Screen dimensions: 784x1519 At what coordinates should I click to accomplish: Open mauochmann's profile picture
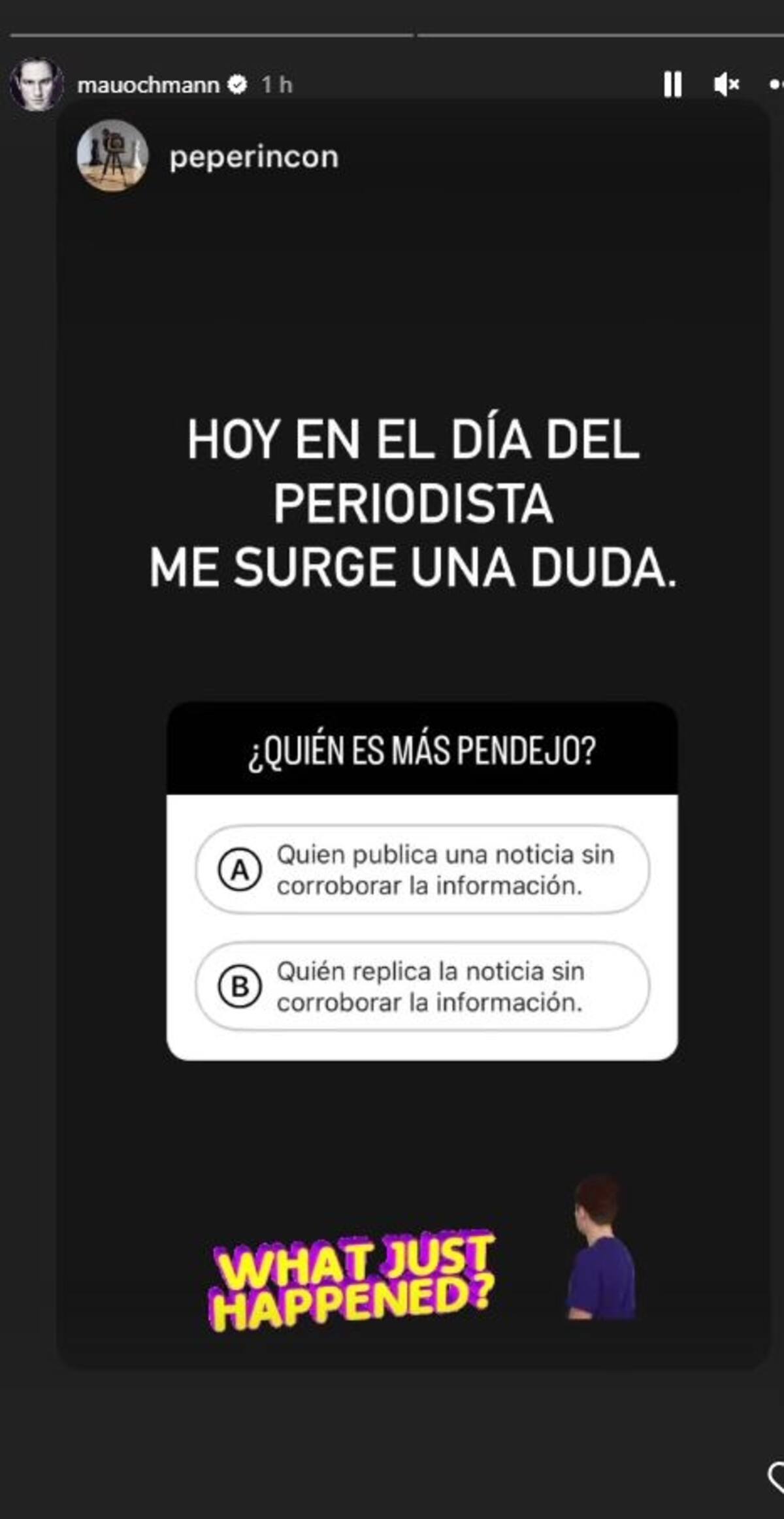tap(37, 84)
